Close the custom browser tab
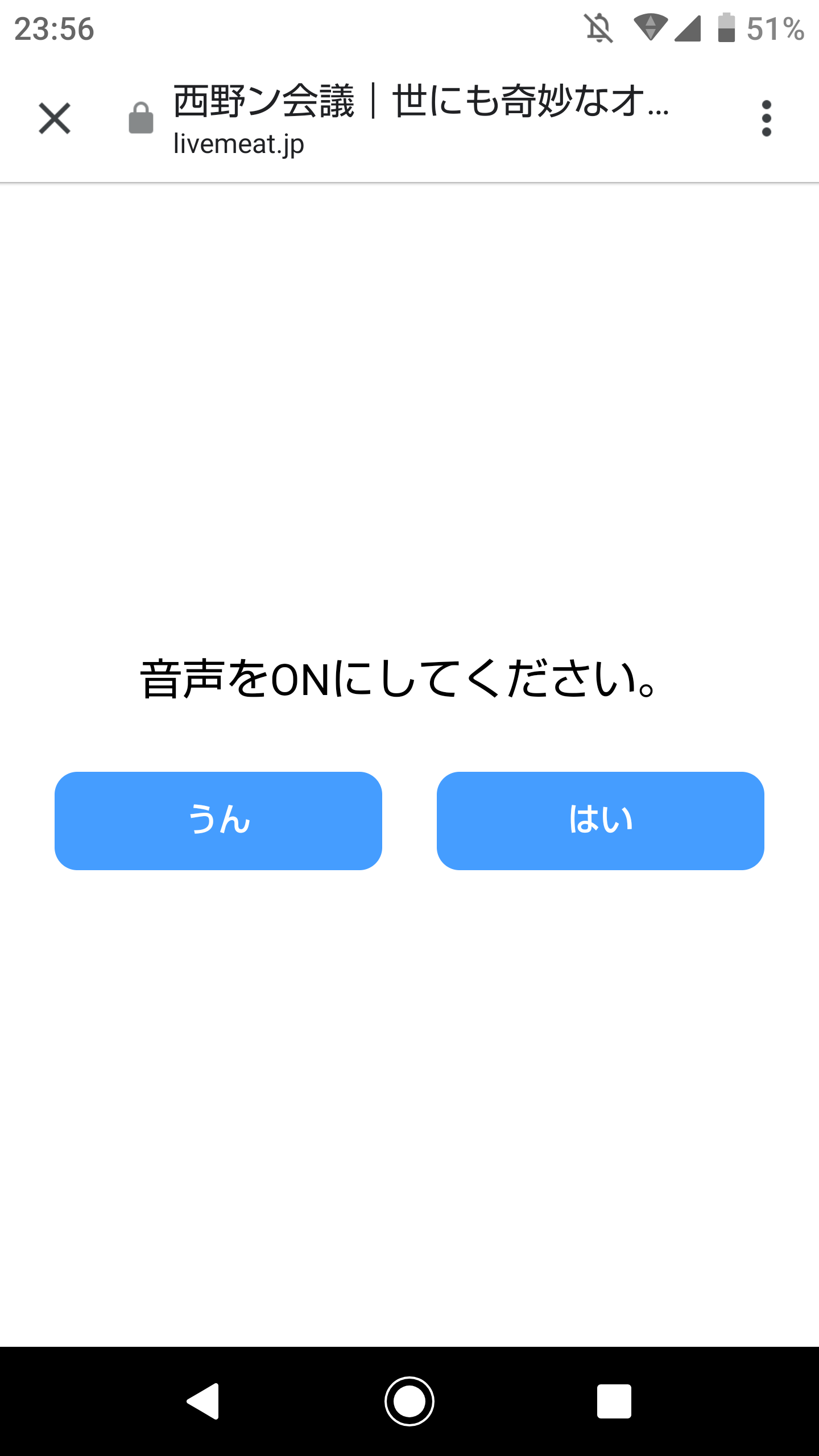 [55, 118]
